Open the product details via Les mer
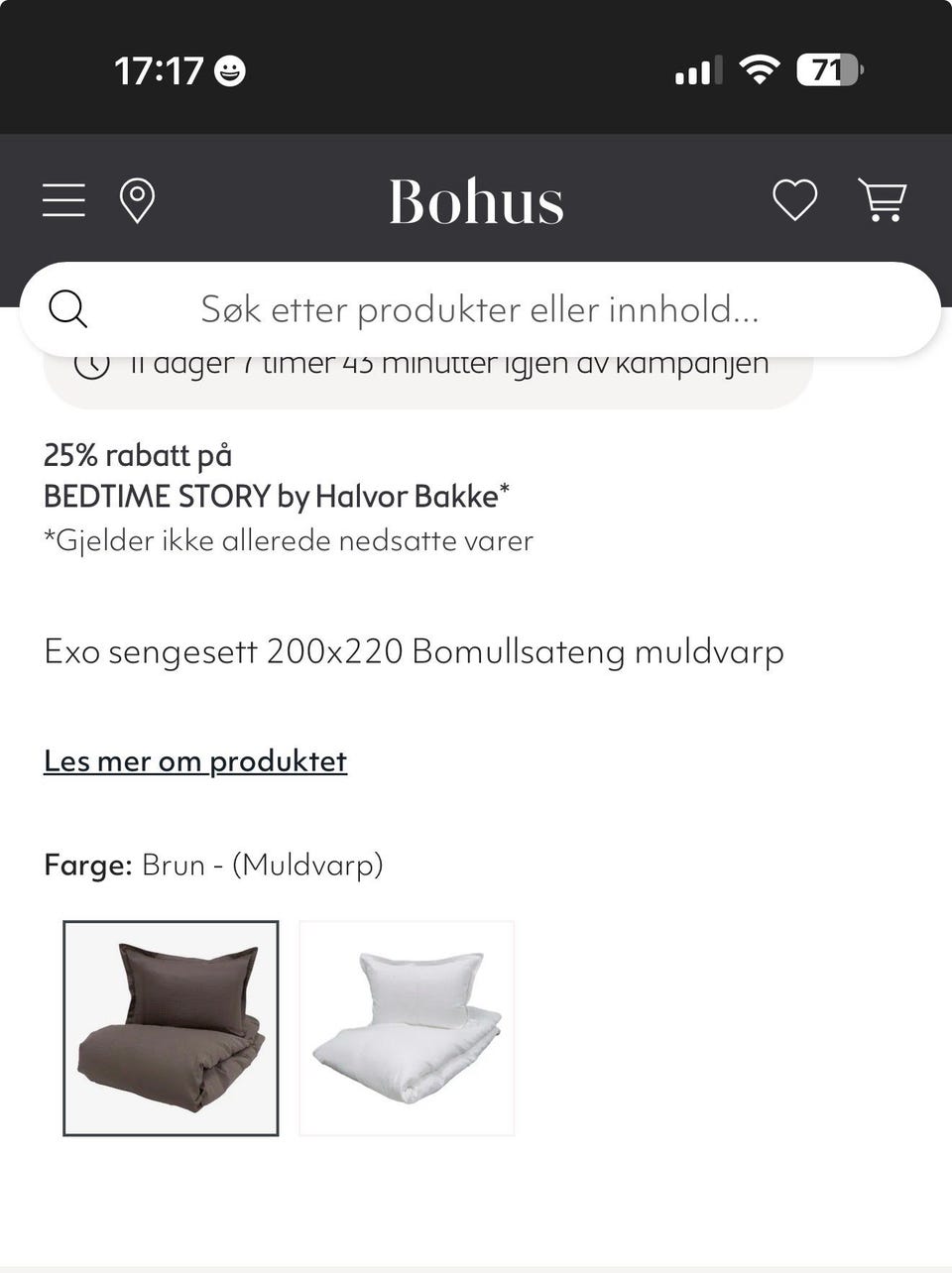This screenshot has height=1273, width=952. pos(194,761)
